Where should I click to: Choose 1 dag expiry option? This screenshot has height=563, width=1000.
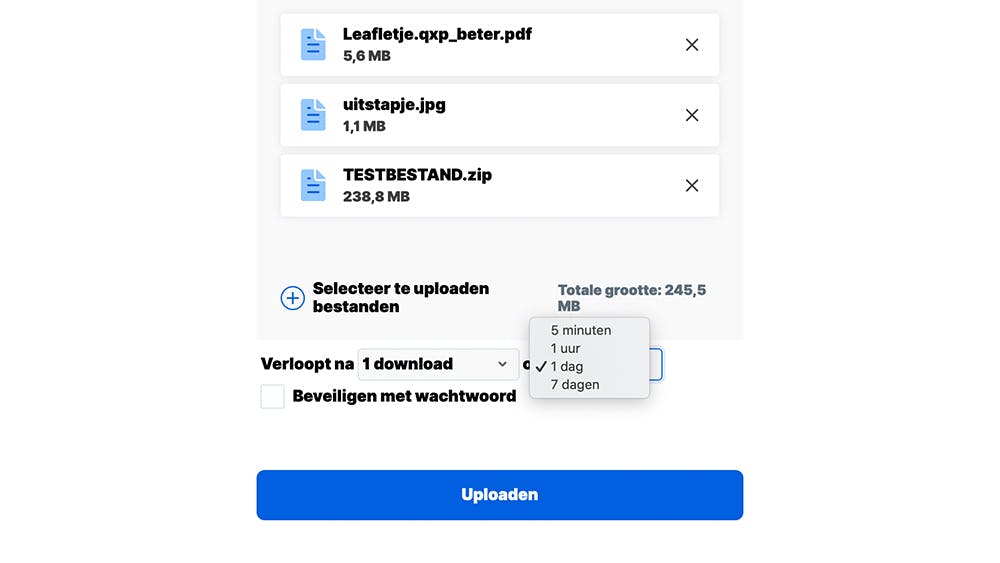click(567, 367)
